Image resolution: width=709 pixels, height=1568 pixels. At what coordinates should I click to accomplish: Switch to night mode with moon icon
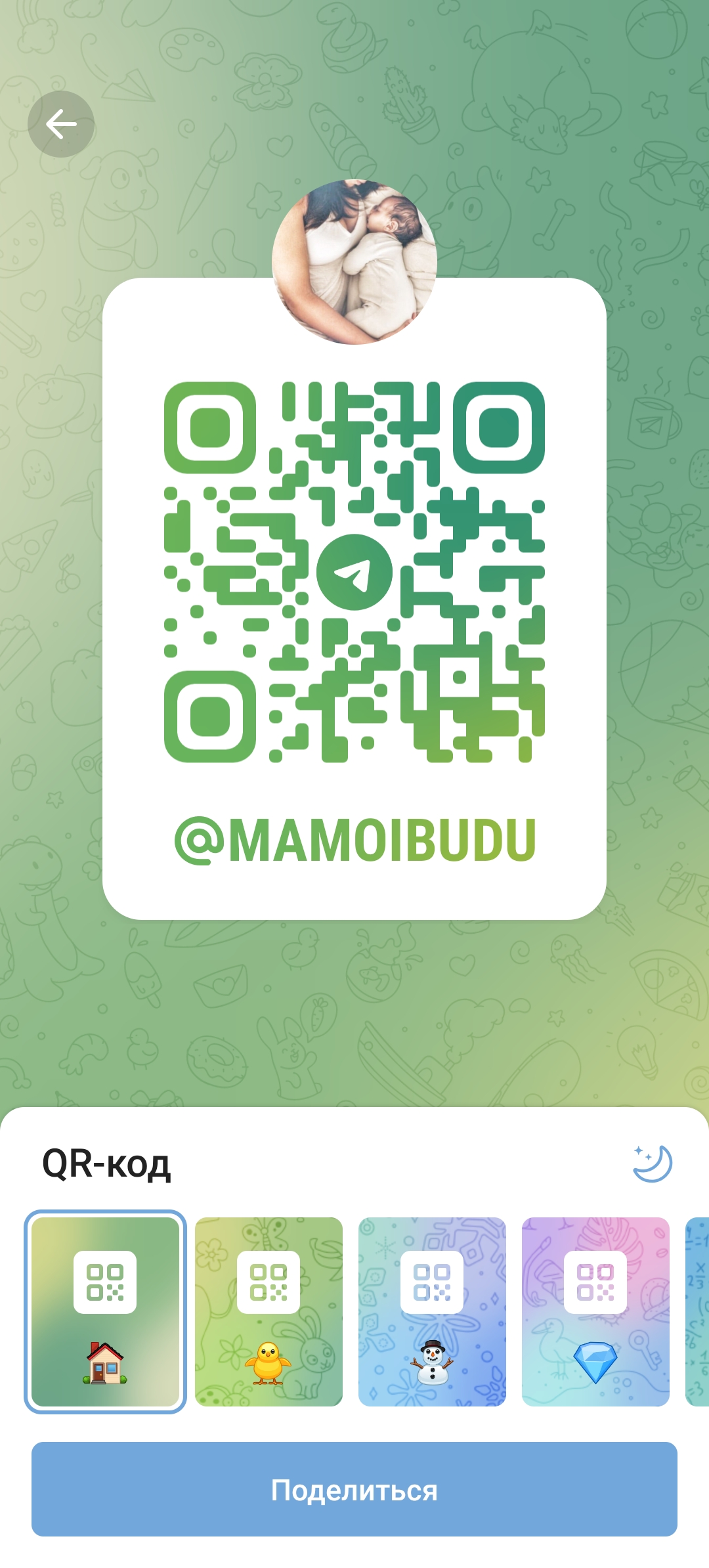(652, 1164)
